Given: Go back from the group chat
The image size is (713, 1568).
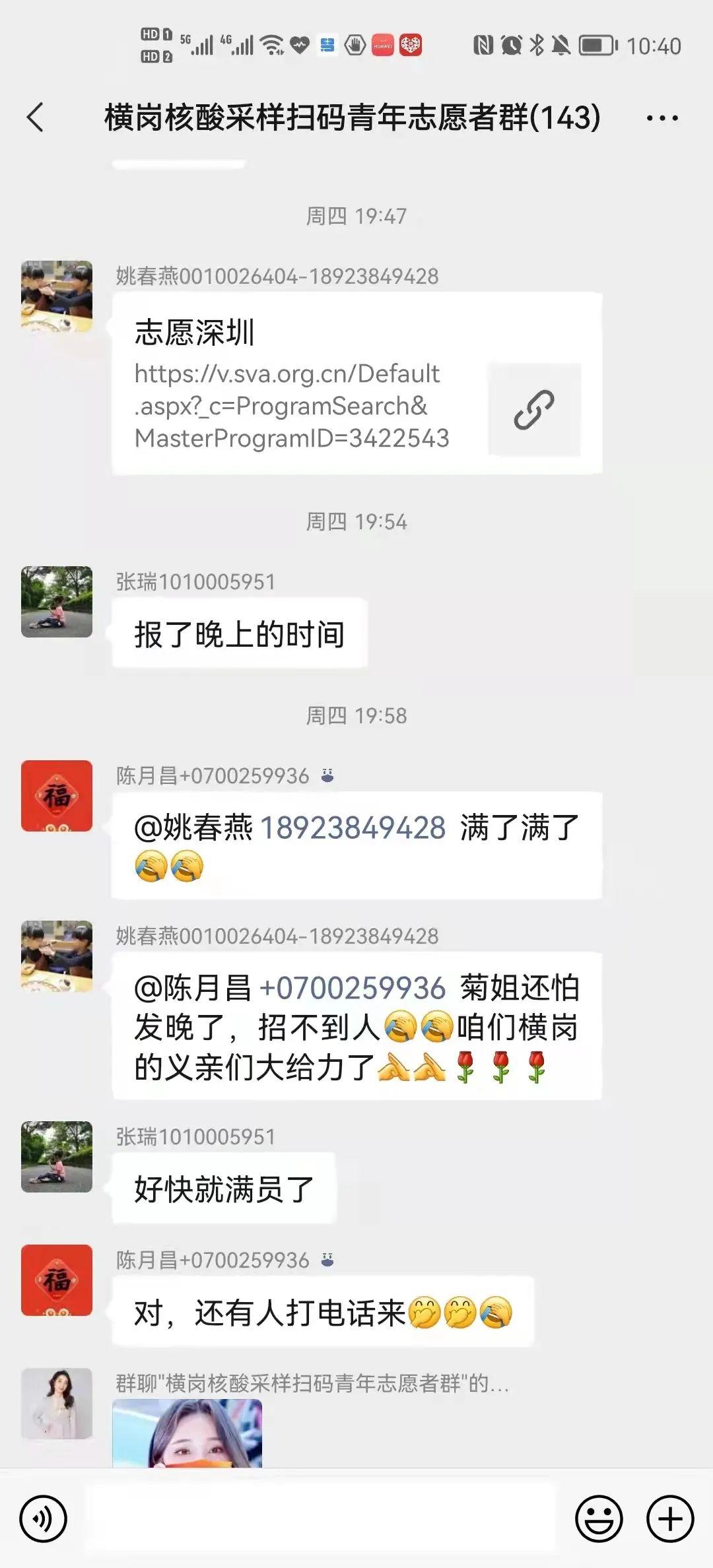Looking at the screenshot, I should pos(36,118).
